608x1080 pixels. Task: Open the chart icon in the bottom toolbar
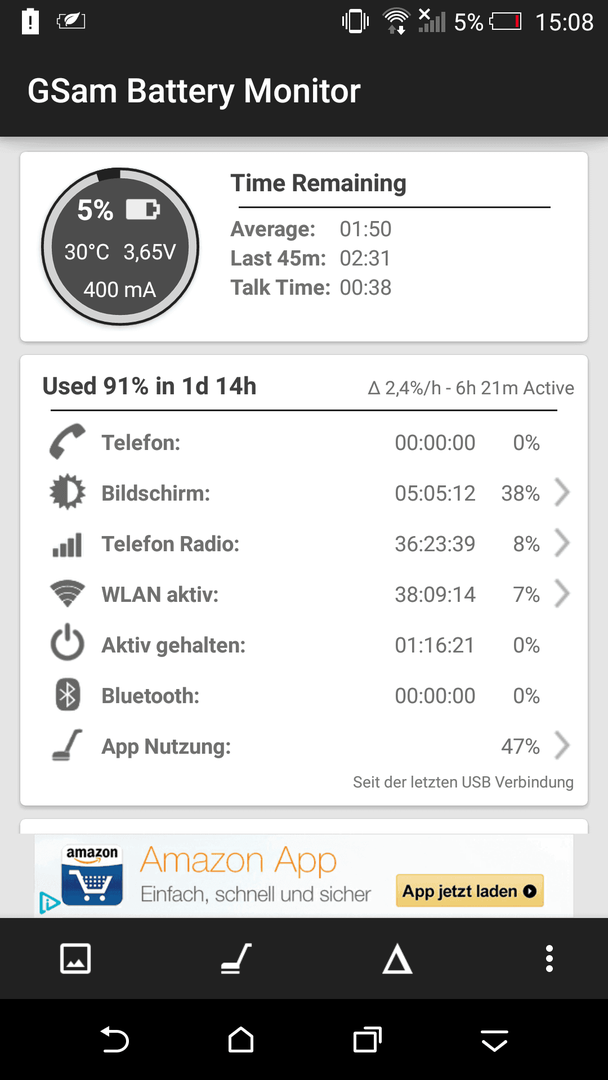[75, 958]
